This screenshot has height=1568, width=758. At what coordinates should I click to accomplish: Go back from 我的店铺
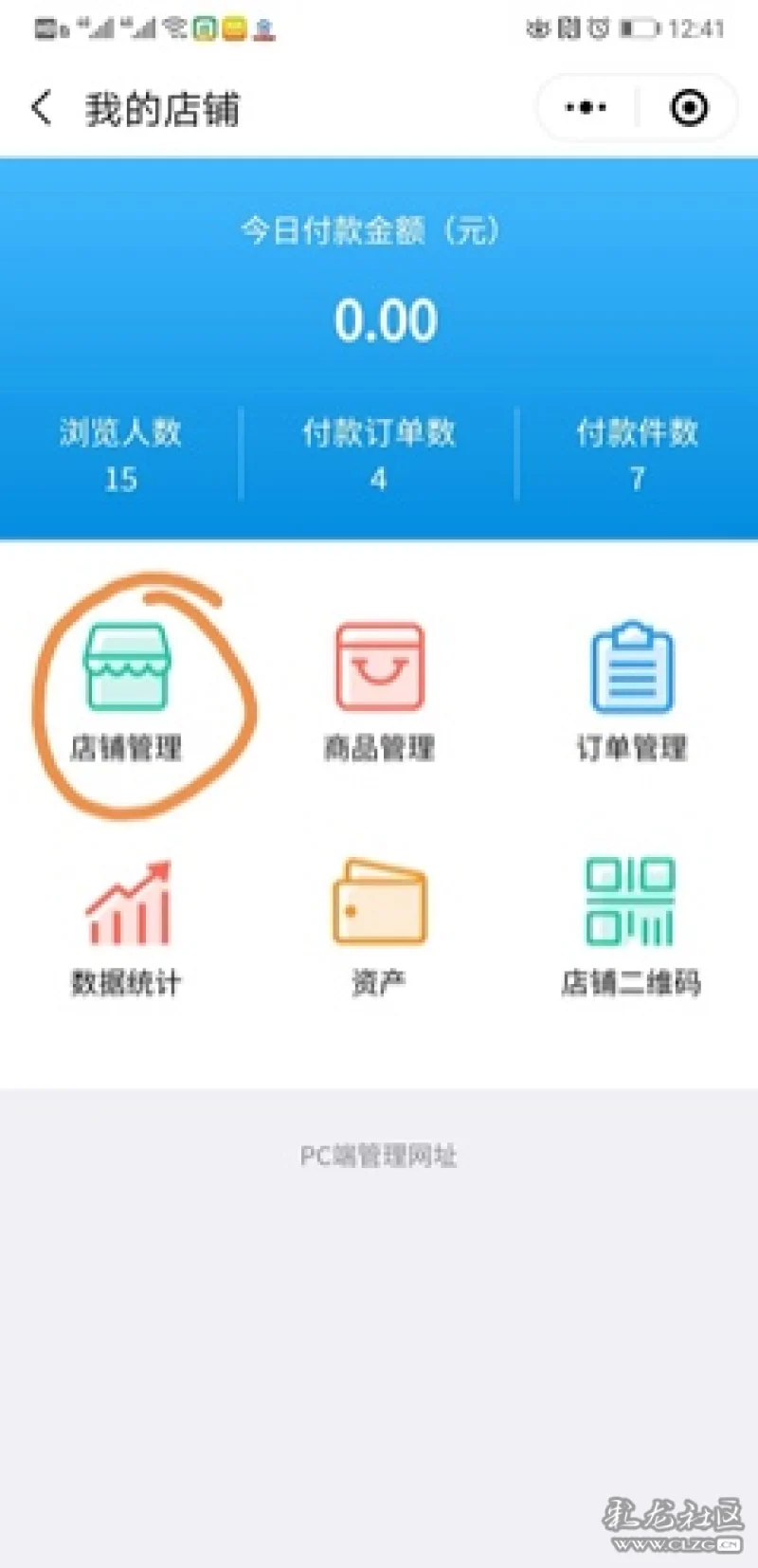pos(42,108)
